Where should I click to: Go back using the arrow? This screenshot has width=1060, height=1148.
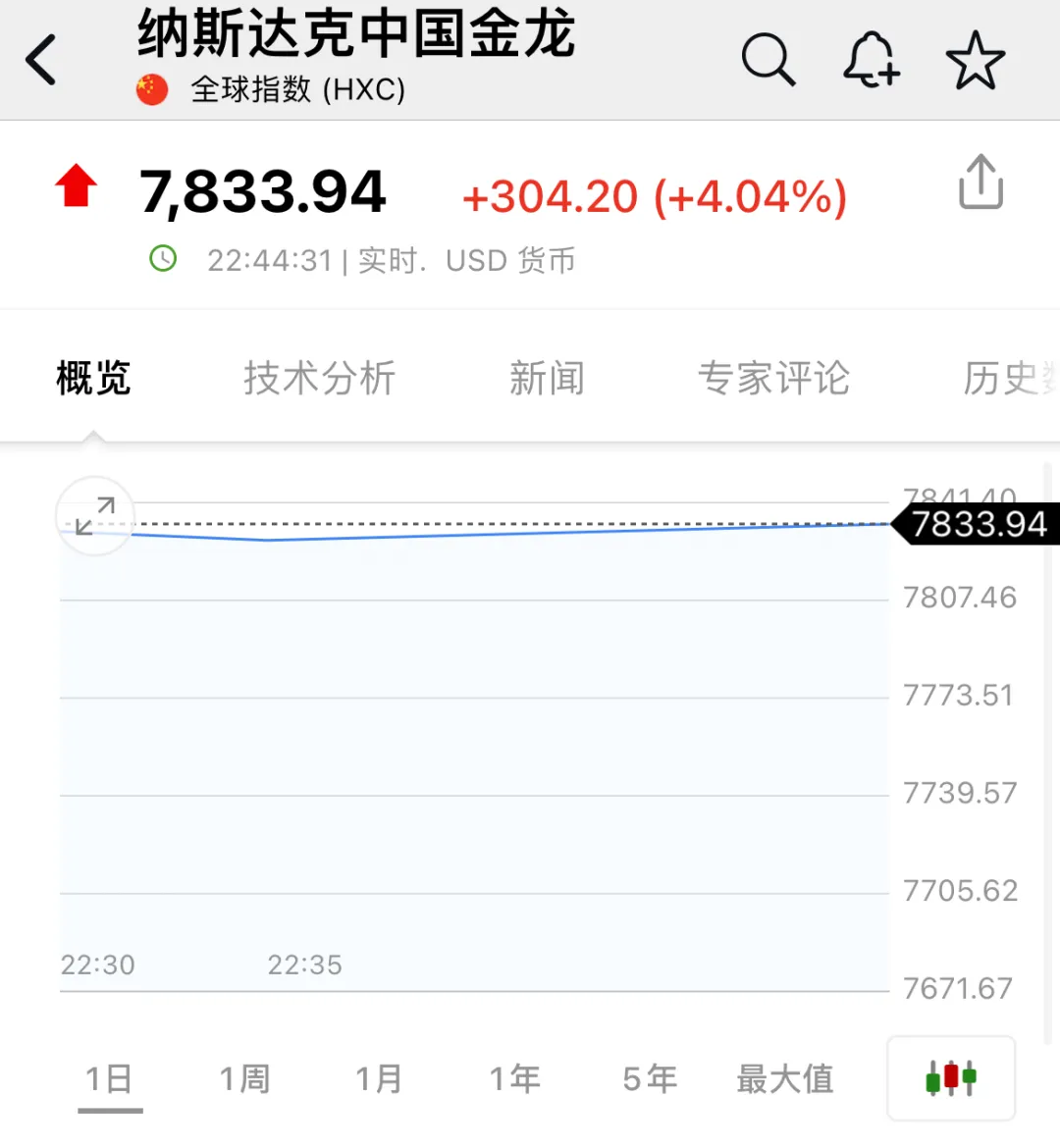[x=41, y=61]
